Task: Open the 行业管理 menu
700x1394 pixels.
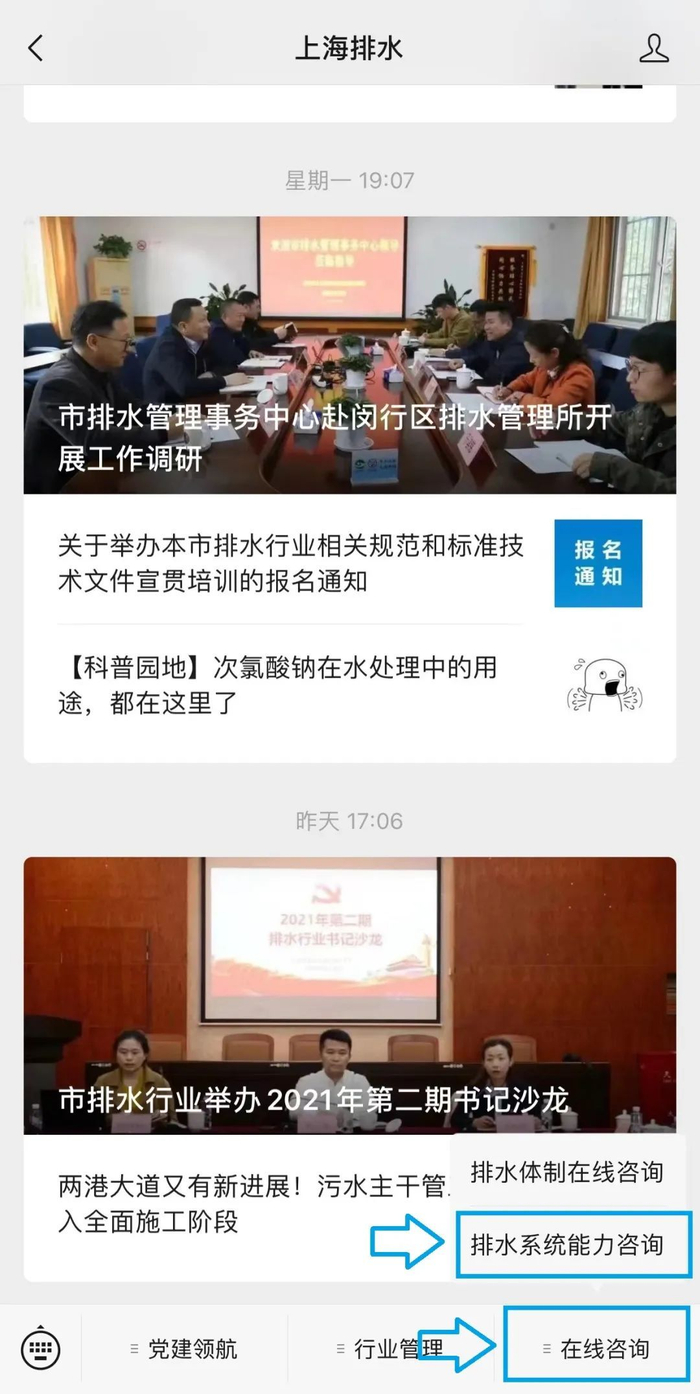Action: (x=390, y=1349)
